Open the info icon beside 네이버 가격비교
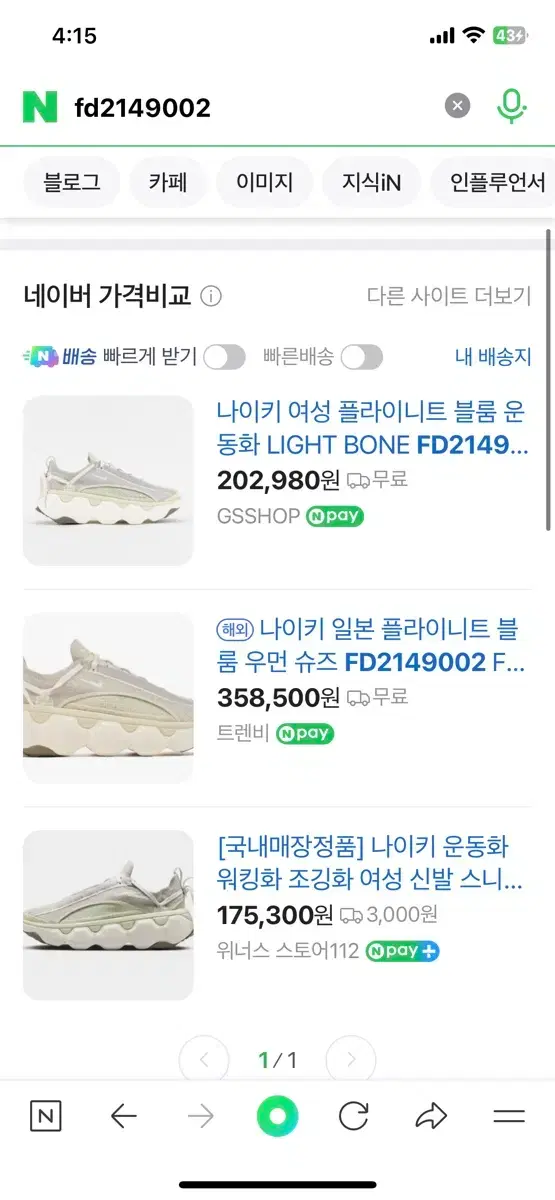Image resolution: width=555 pixels, height=1200 pixels. click(x=211, y=296)
